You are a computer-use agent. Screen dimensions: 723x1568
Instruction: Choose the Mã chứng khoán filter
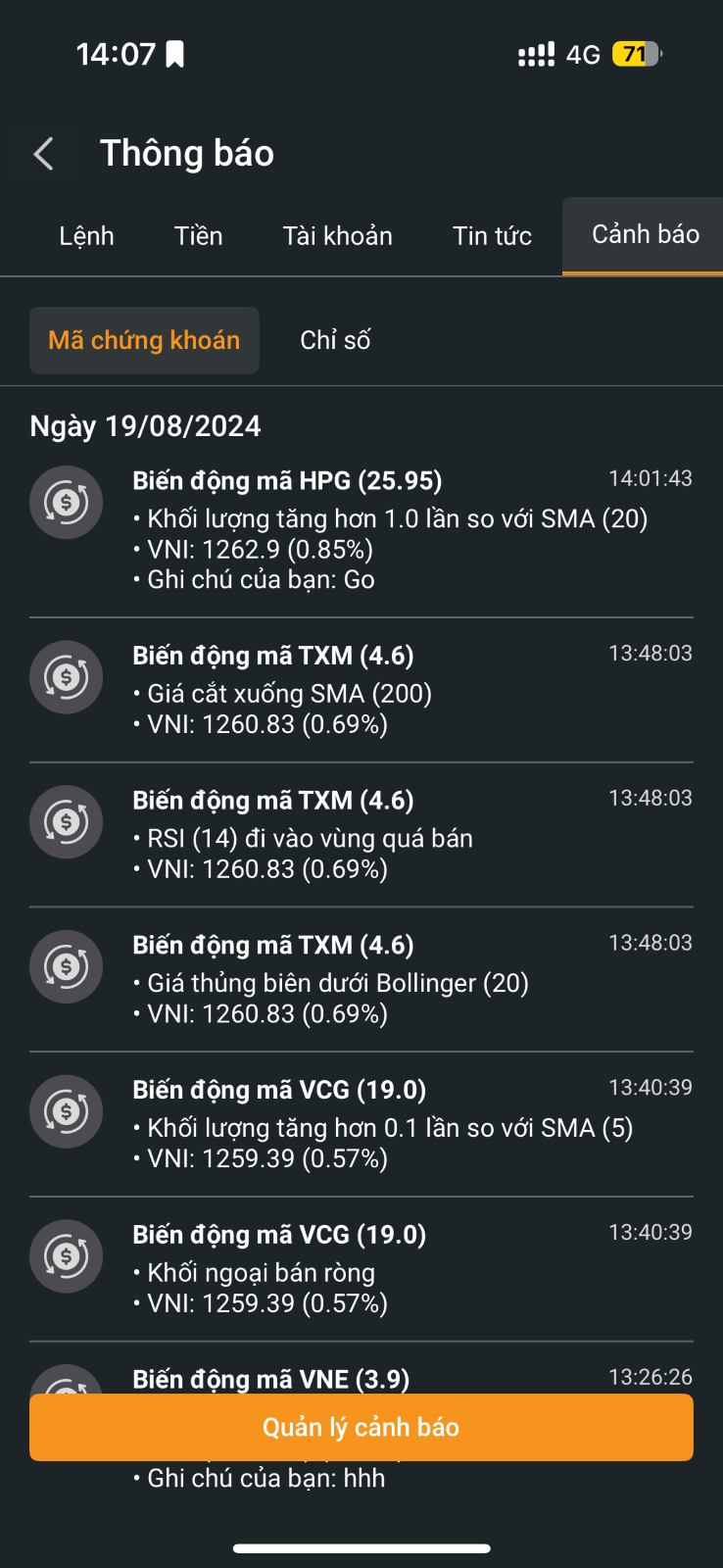pyautogui.click(x=144, y=340)
